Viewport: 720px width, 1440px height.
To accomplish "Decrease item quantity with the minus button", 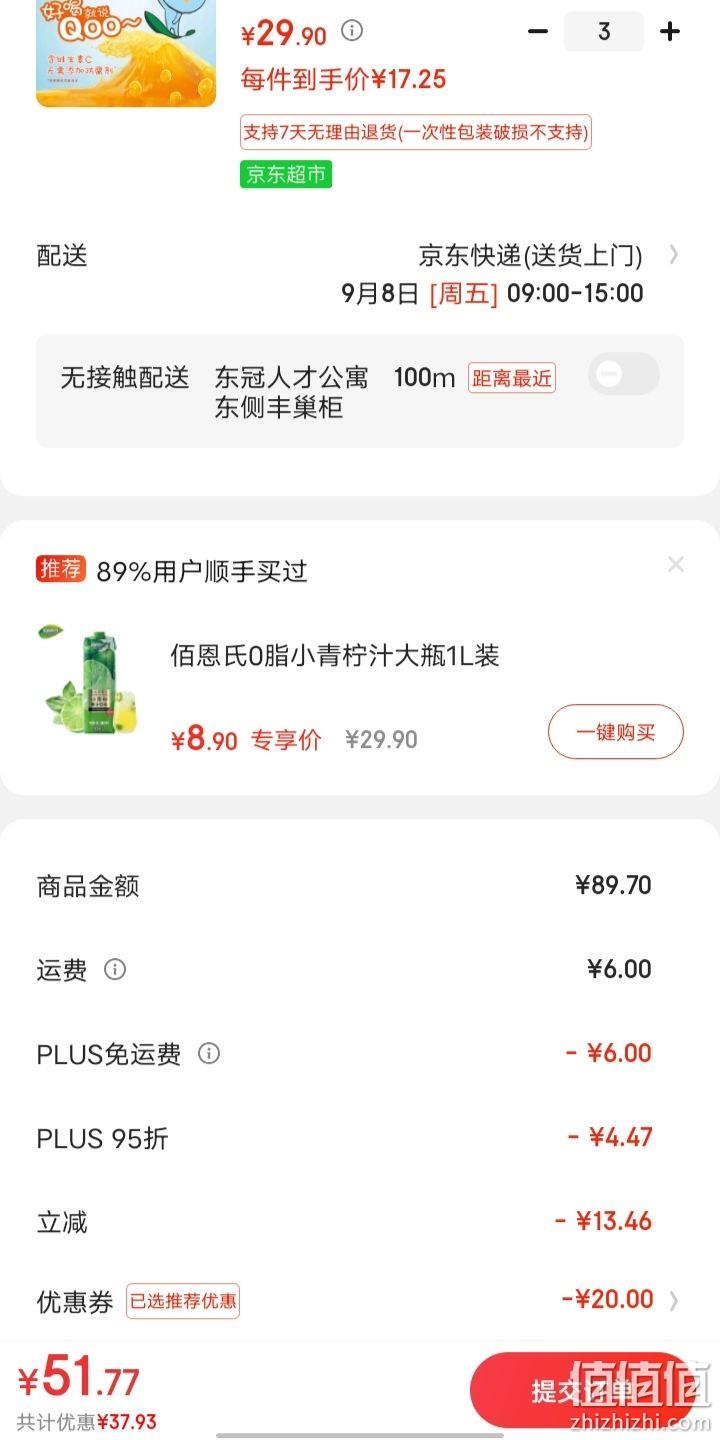I will pyautogui.click(x=538, y=32).
